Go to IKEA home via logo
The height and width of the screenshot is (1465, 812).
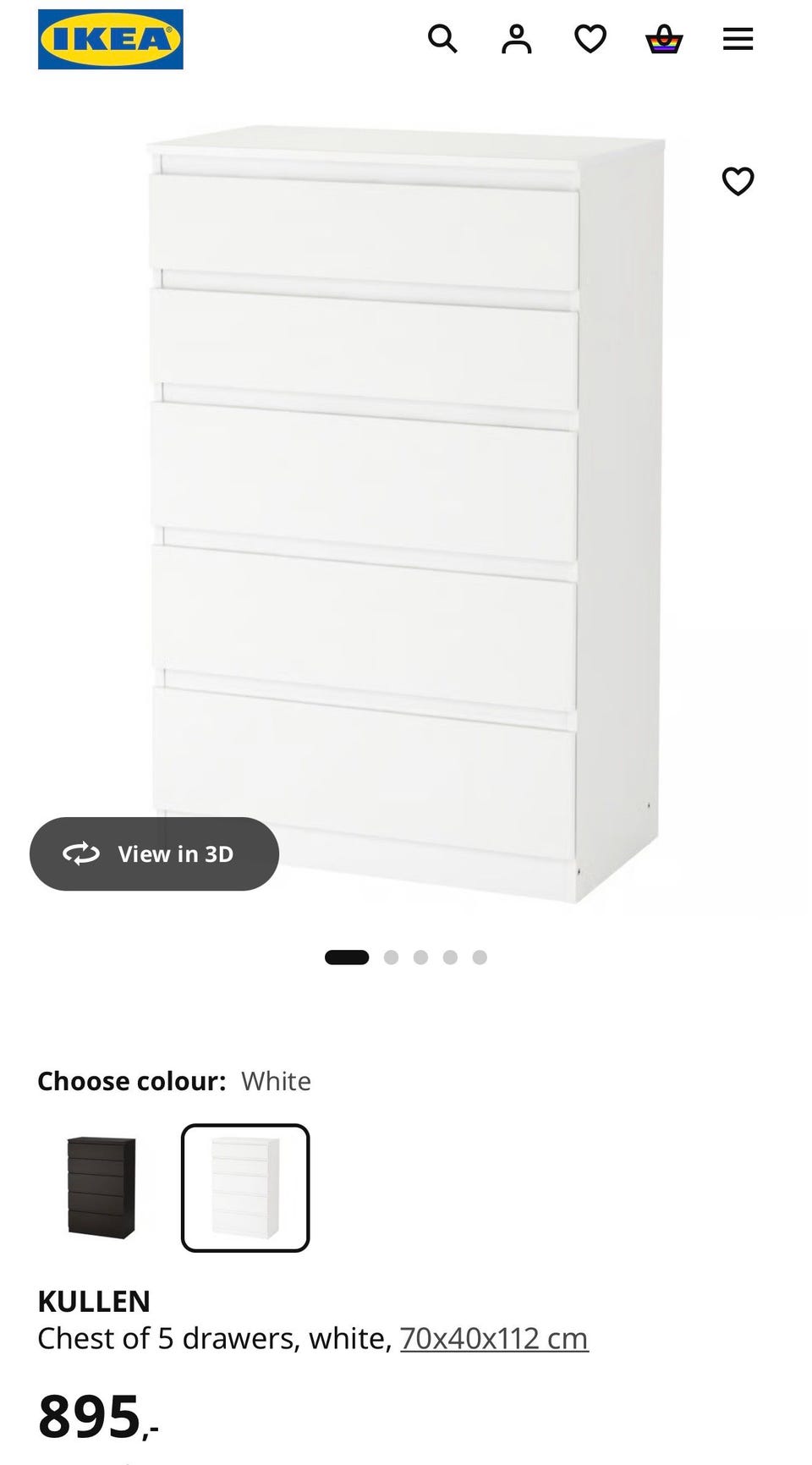(x=111, y=39)
